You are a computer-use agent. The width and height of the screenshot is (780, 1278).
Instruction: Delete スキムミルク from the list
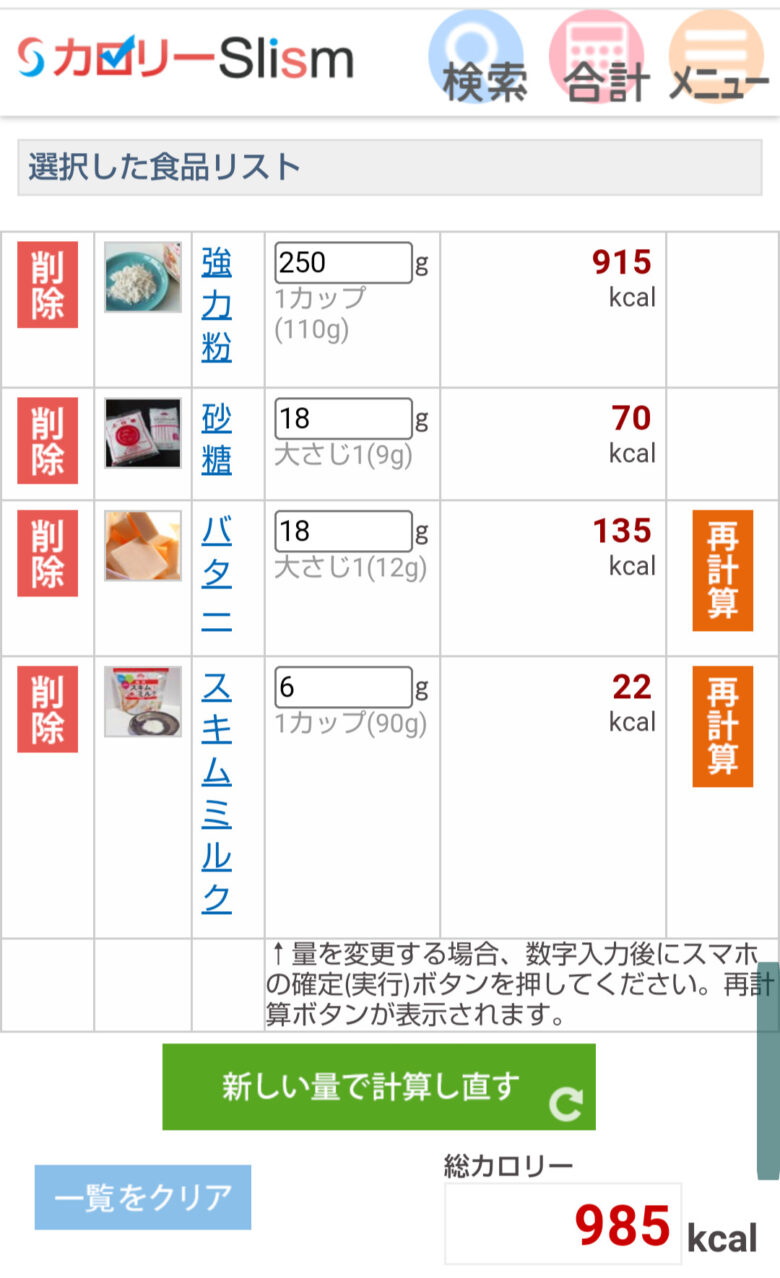pos(47,709)
